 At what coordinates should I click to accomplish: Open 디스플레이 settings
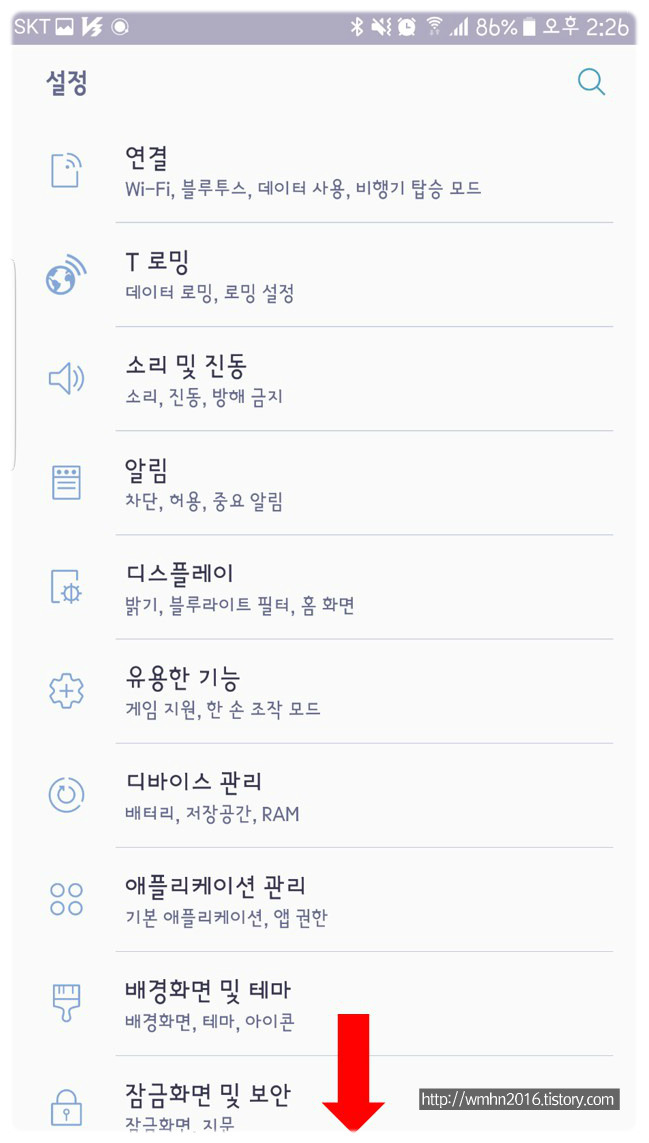click(324, 588)
